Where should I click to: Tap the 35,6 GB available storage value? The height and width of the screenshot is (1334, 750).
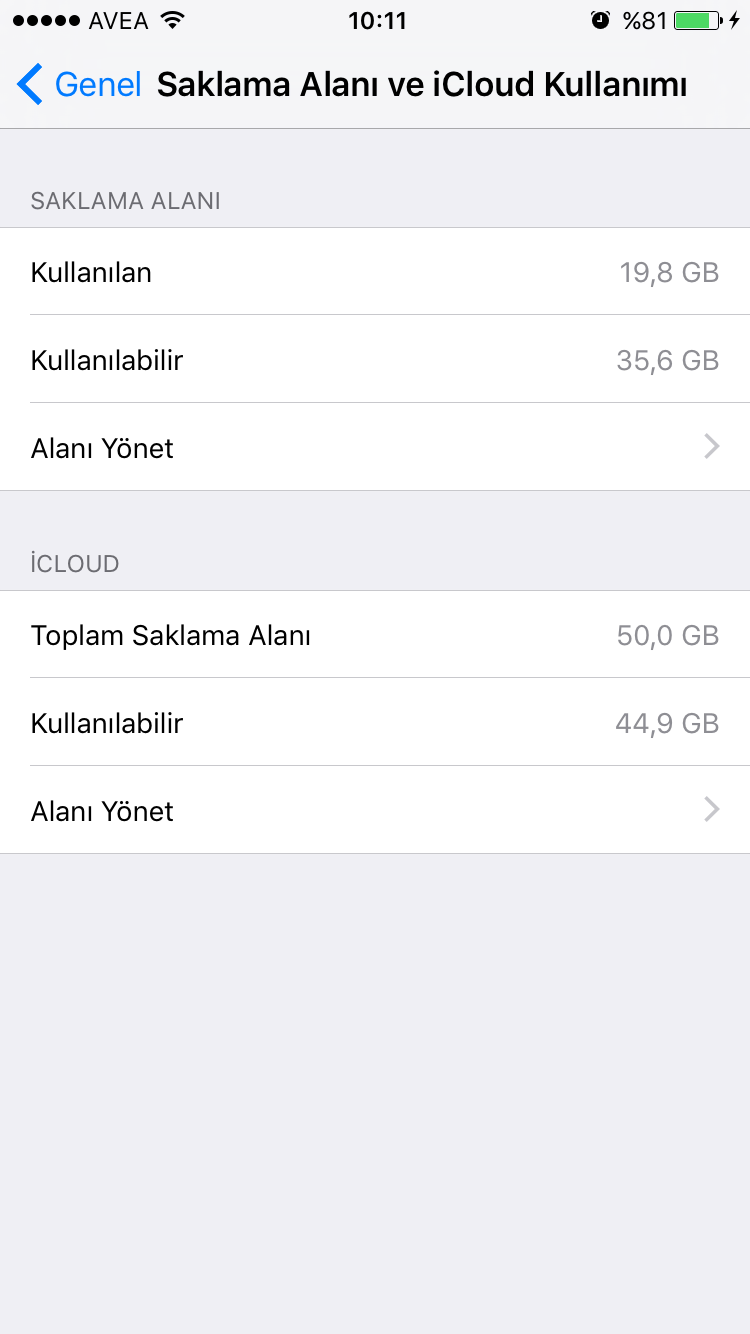tap(667, 360)
